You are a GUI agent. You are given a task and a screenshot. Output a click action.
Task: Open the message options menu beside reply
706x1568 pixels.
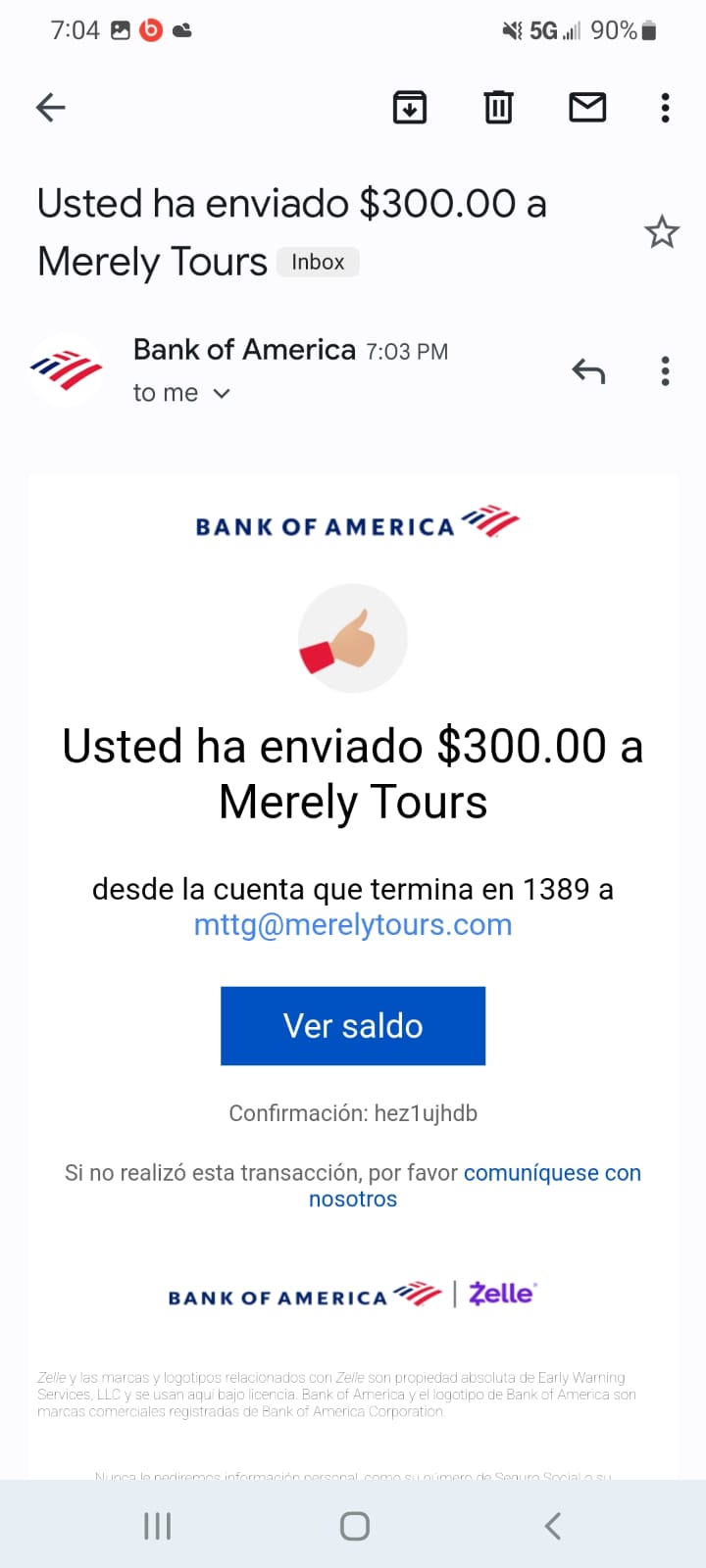pyautogui.click(x=665, y=371)
